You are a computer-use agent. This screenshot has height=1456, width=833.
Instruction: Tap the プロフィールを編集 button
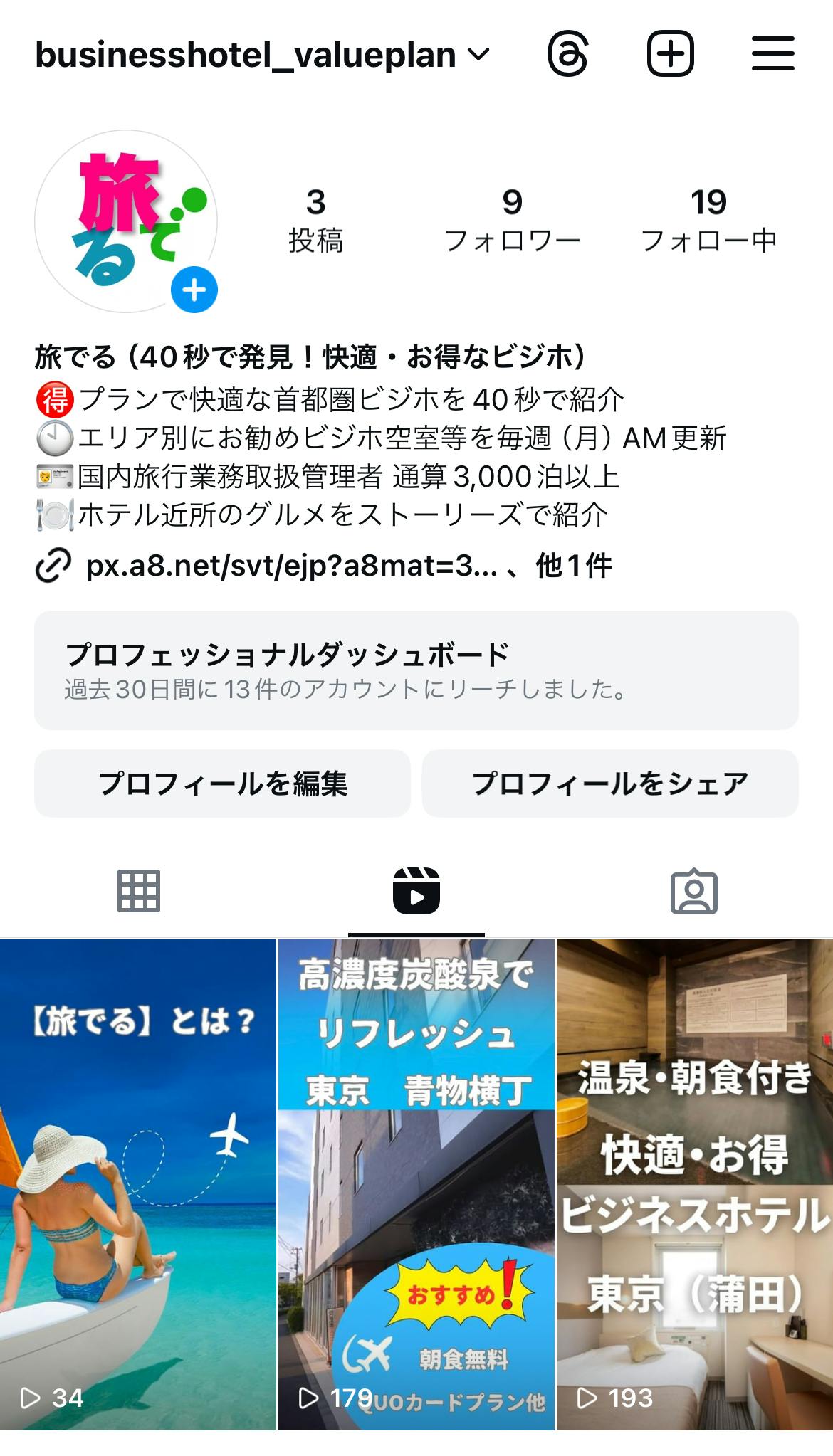223,784
